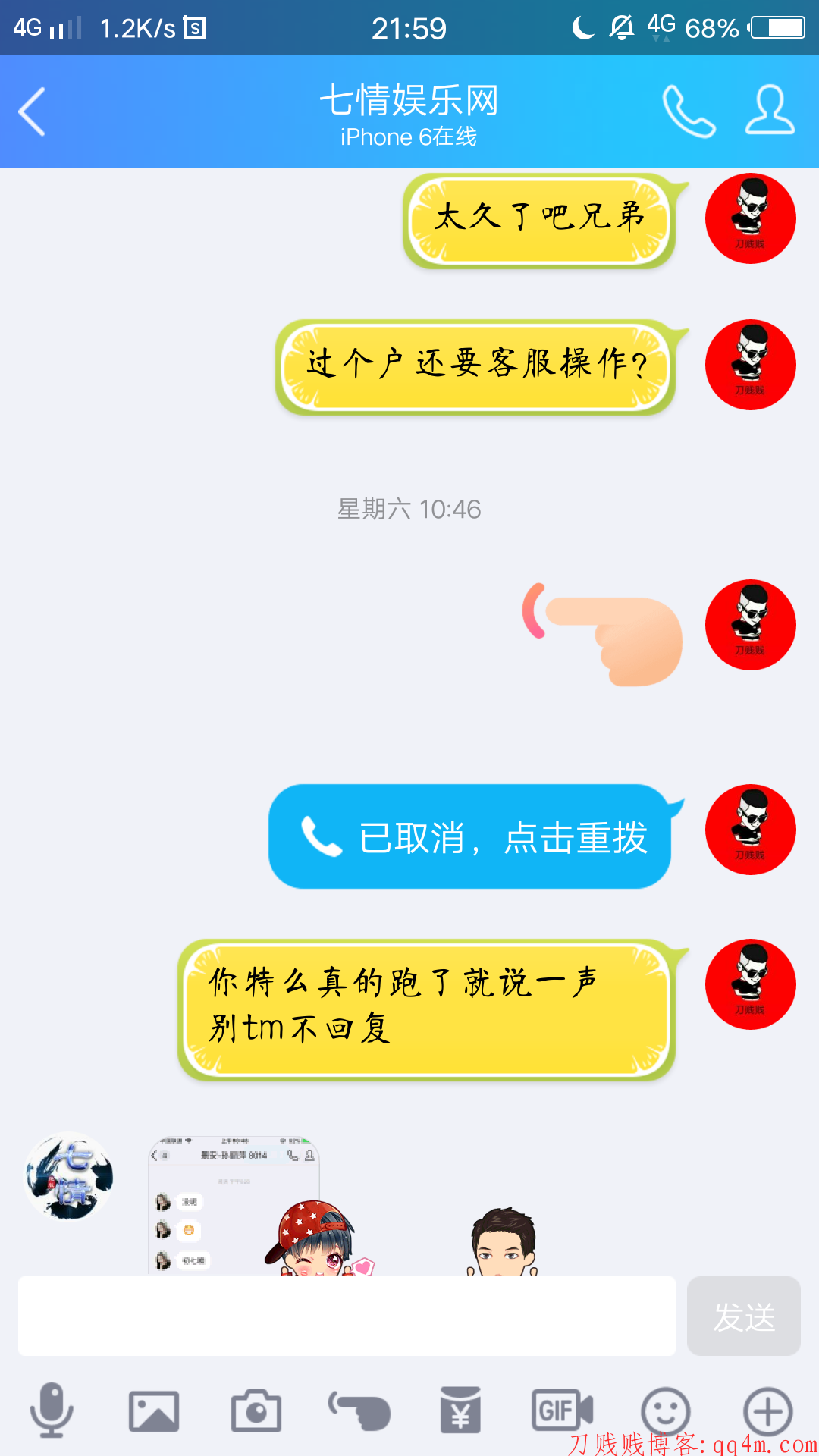Redial via 已取消，点击重拨 bubble

(470, 837)
